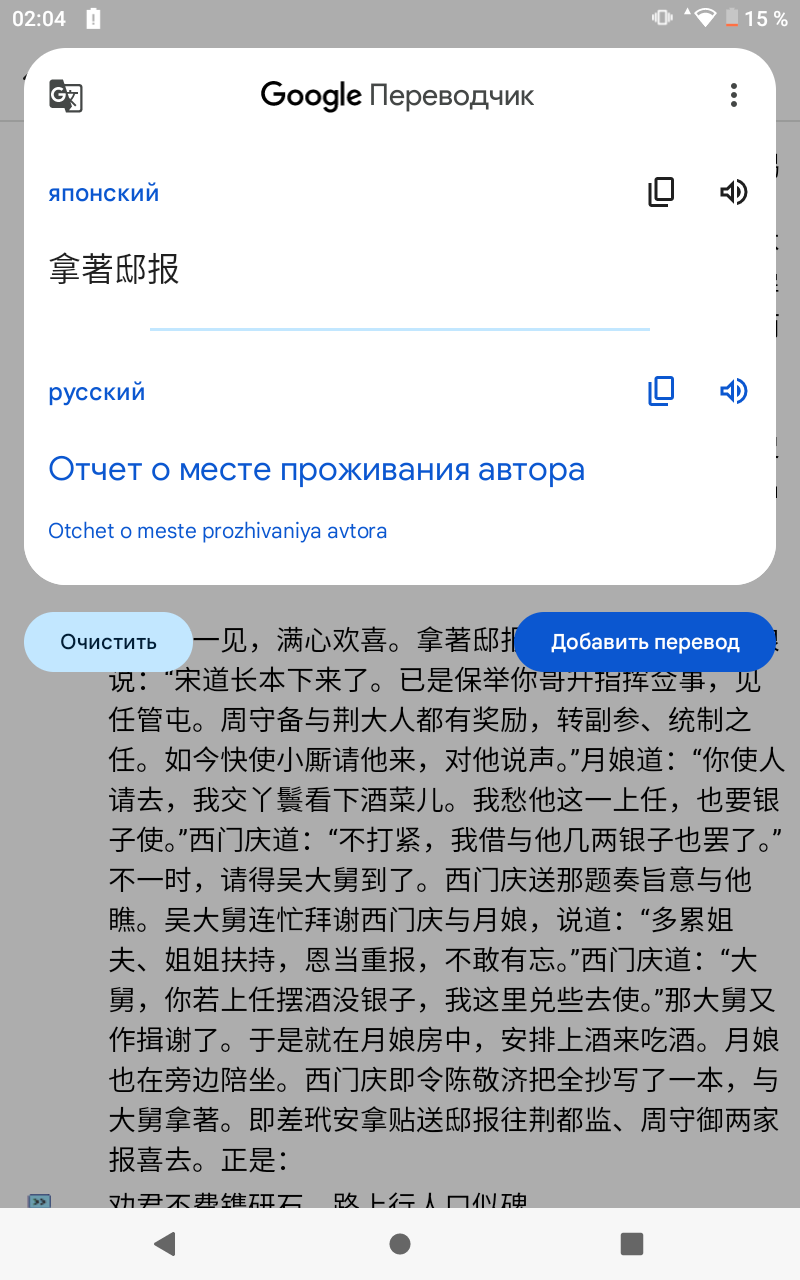
Task: Go to the home screen
Action: pos(400,1243)
